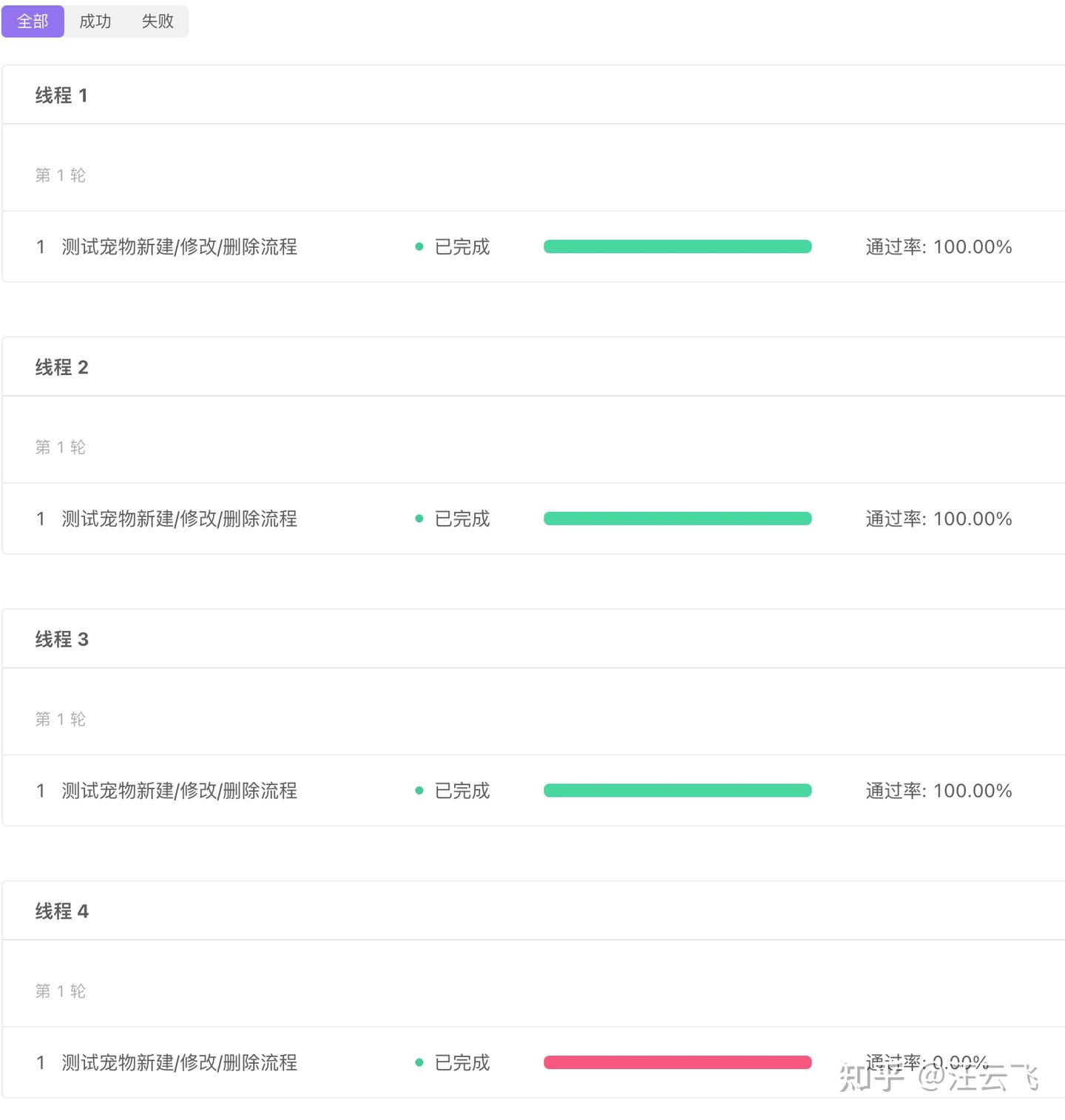1065x1120 pixels.
Task: Expand the 线程 1 section header
Action: [61, 95]
